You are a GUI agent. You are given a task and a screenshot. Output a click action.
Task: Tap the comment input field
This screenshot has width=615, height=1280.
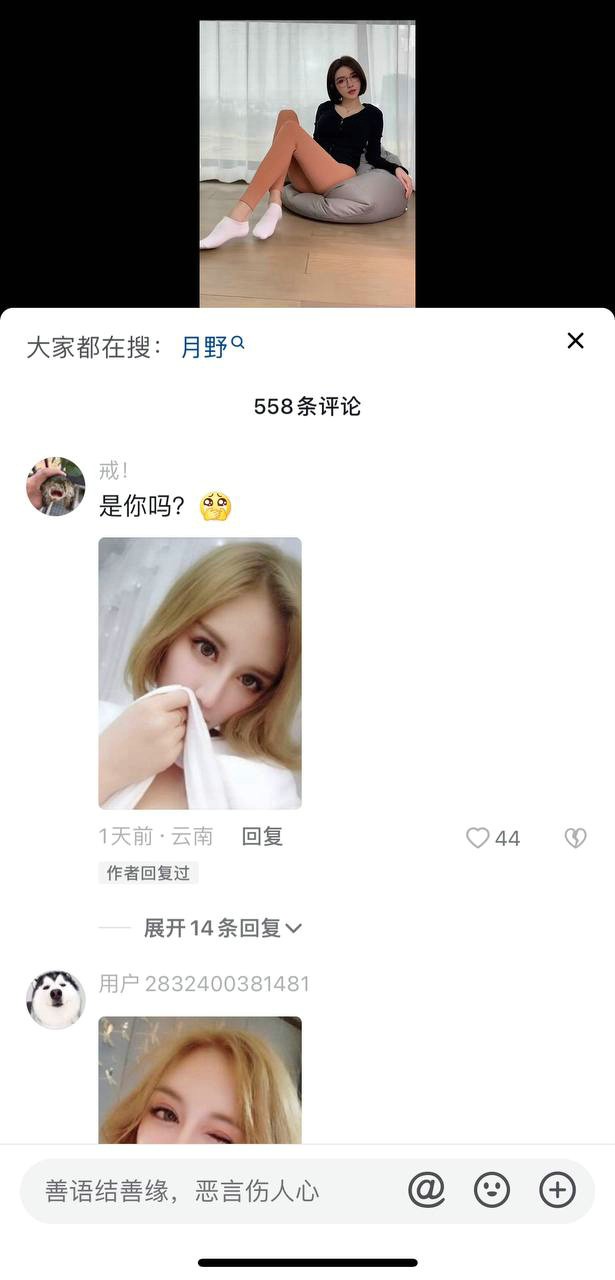(x=200, y=1191)
